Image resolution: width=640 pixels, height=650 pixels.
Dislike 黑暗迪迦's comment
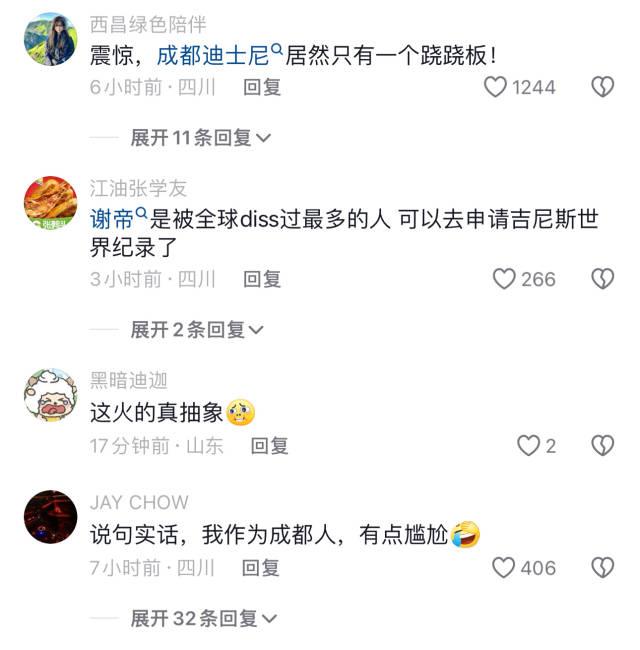coord(602,446)
